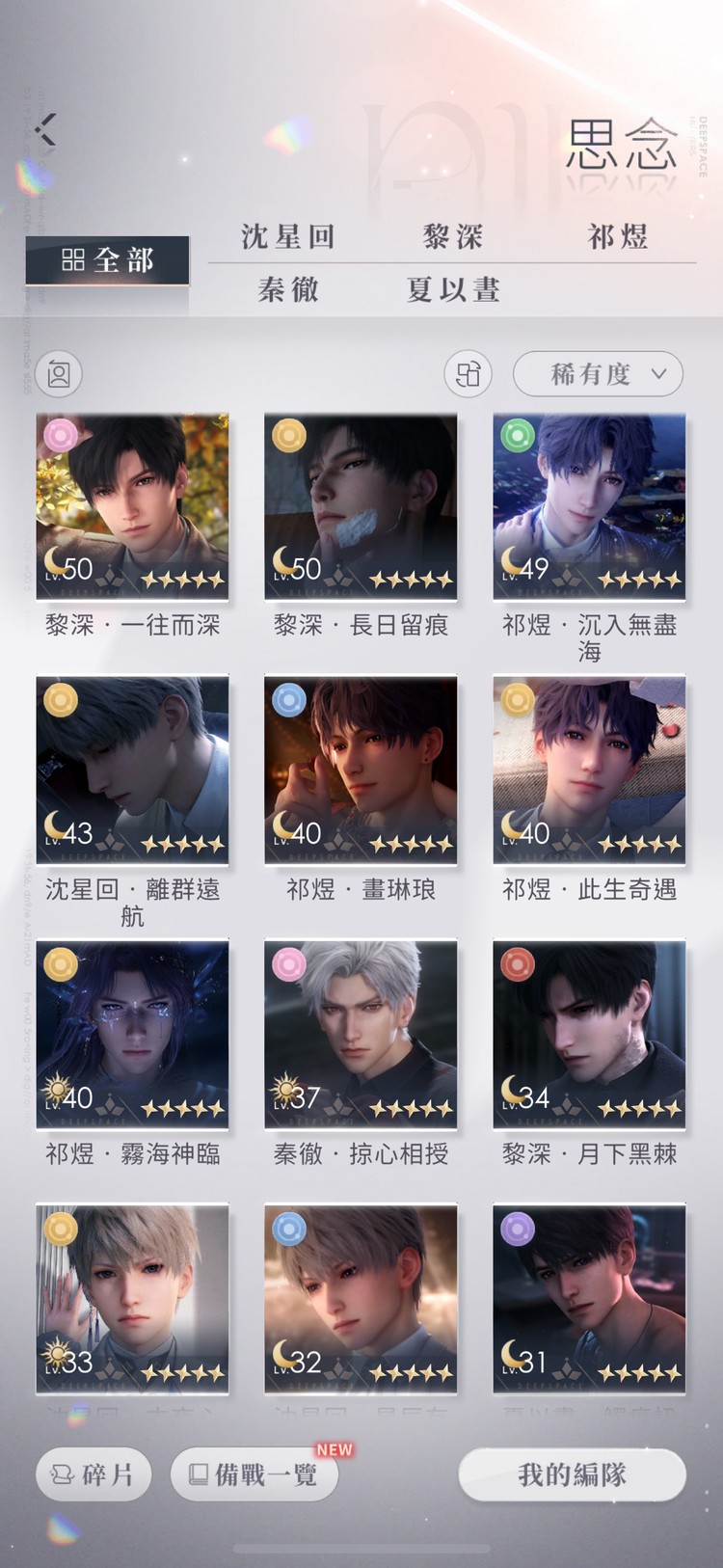Open the 秦徹・掠心相授 card
Screen dimensions: 723x1568
pos(361,1035)
